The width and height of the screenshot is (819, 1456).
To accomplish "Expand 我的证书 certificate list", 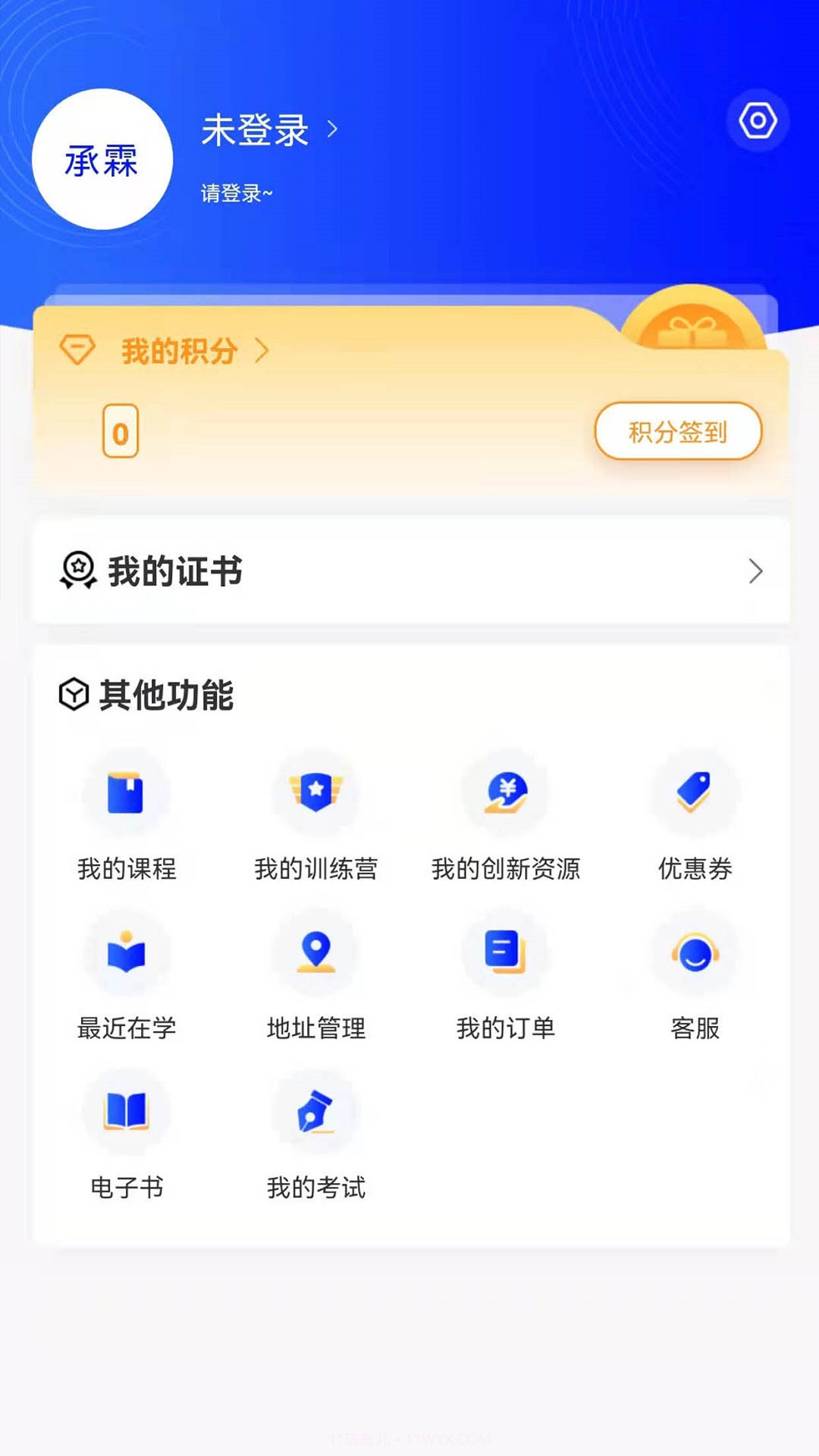I will point(754,572).
